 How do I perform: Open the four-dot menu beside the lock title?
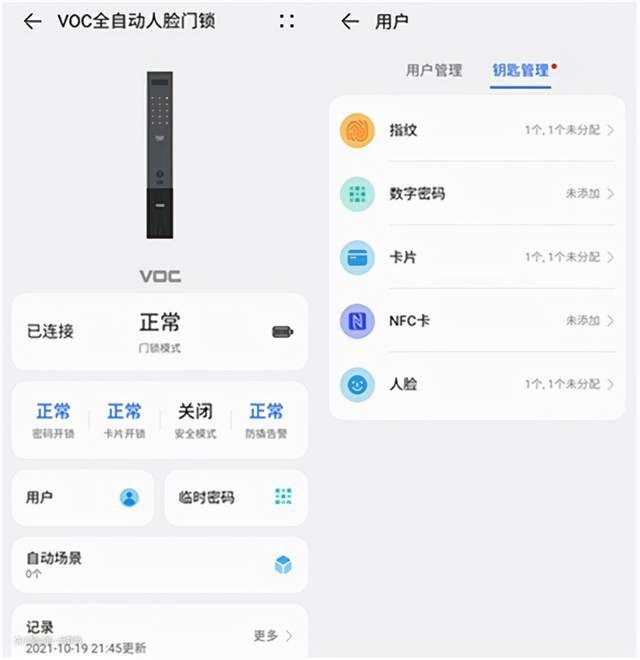tap(287, 21)
